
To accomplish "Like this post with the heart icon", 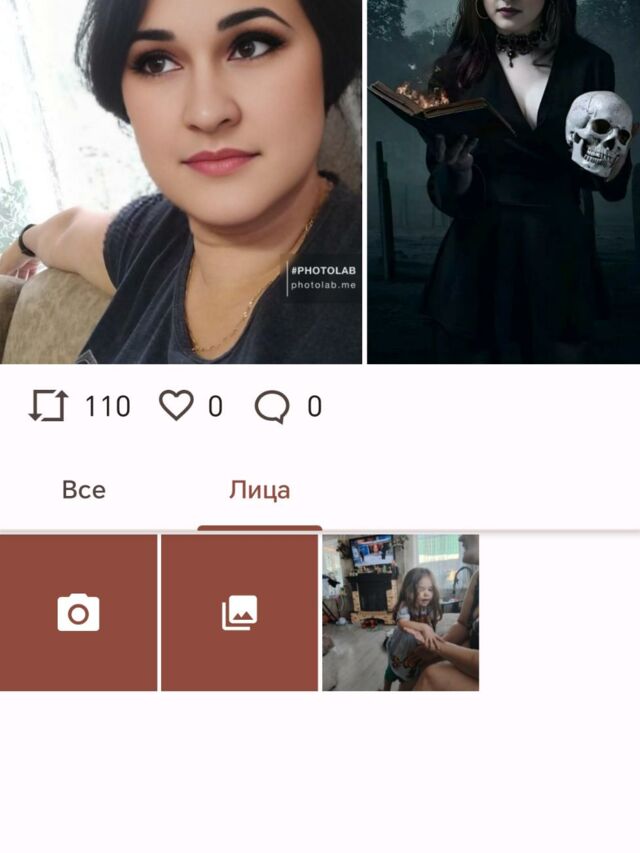I will tap(176, 406).
